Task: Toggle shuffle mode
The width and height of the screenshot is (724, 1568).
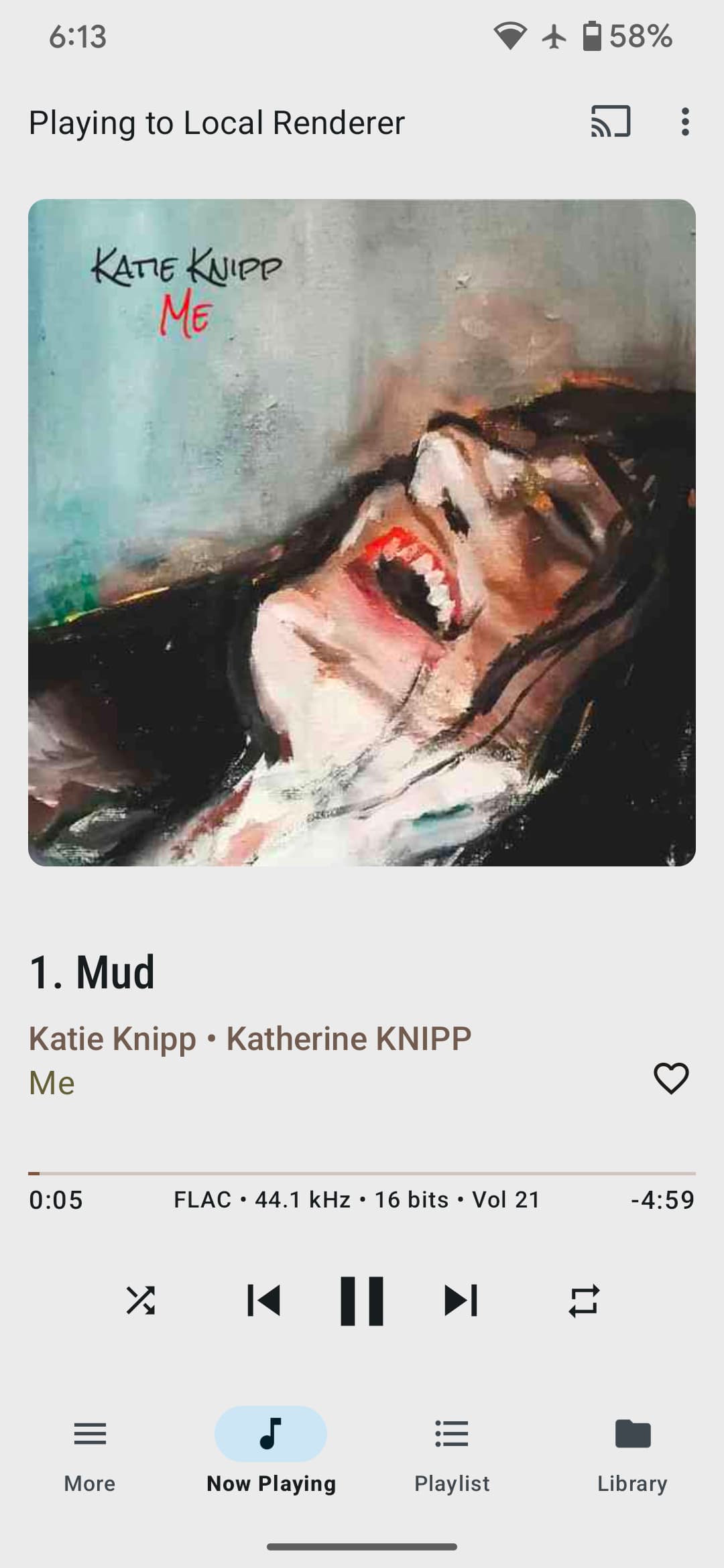Action: (141, 1301)
